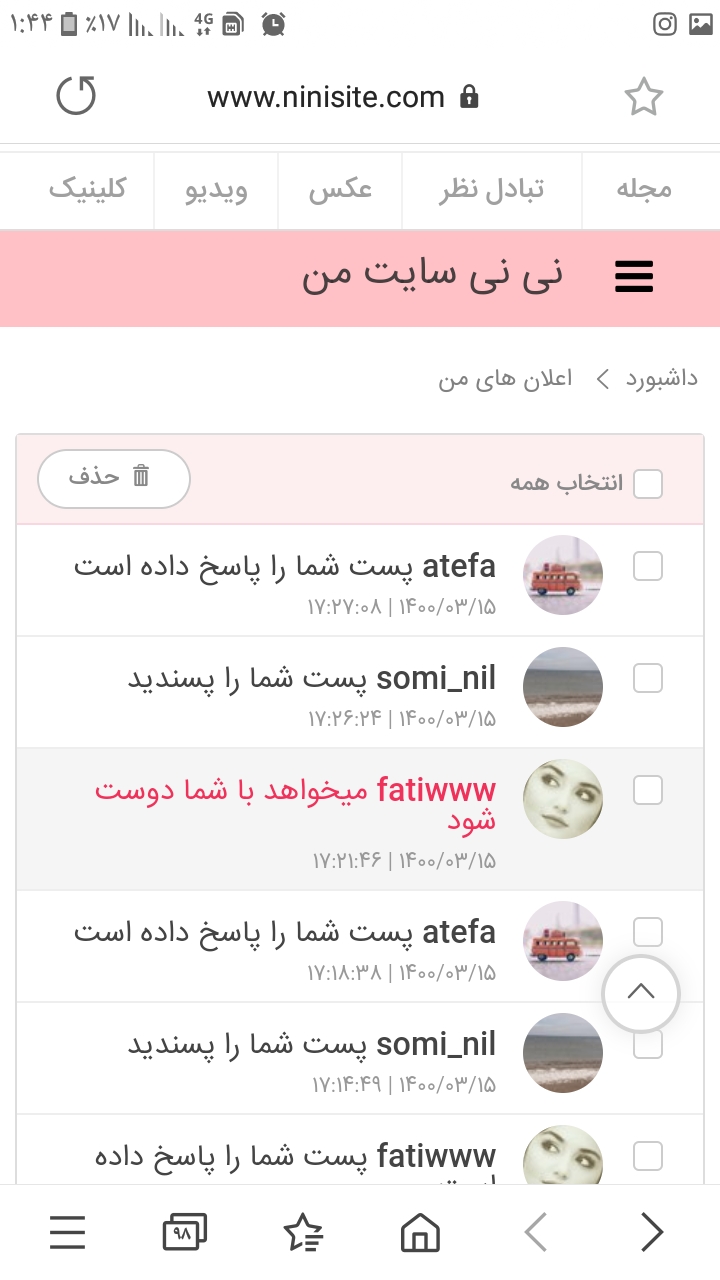
Task: Check the somi_nil notification from 17:26:24
Action: tap(648, 679)
